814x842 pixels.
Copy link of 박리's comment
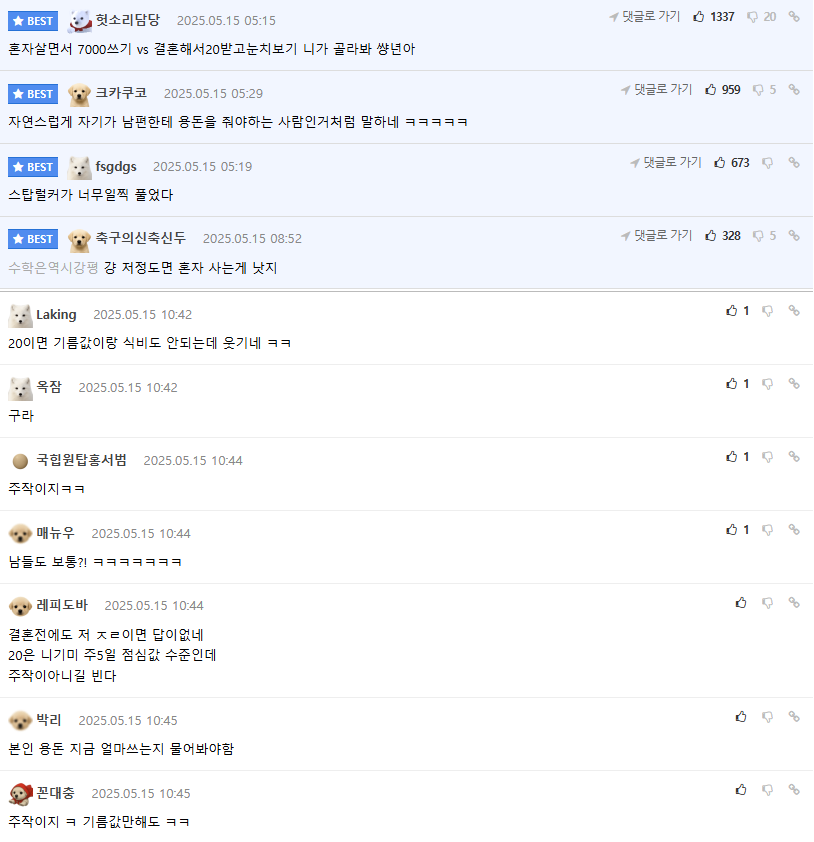pyautogui.click(x=794, y=717)
